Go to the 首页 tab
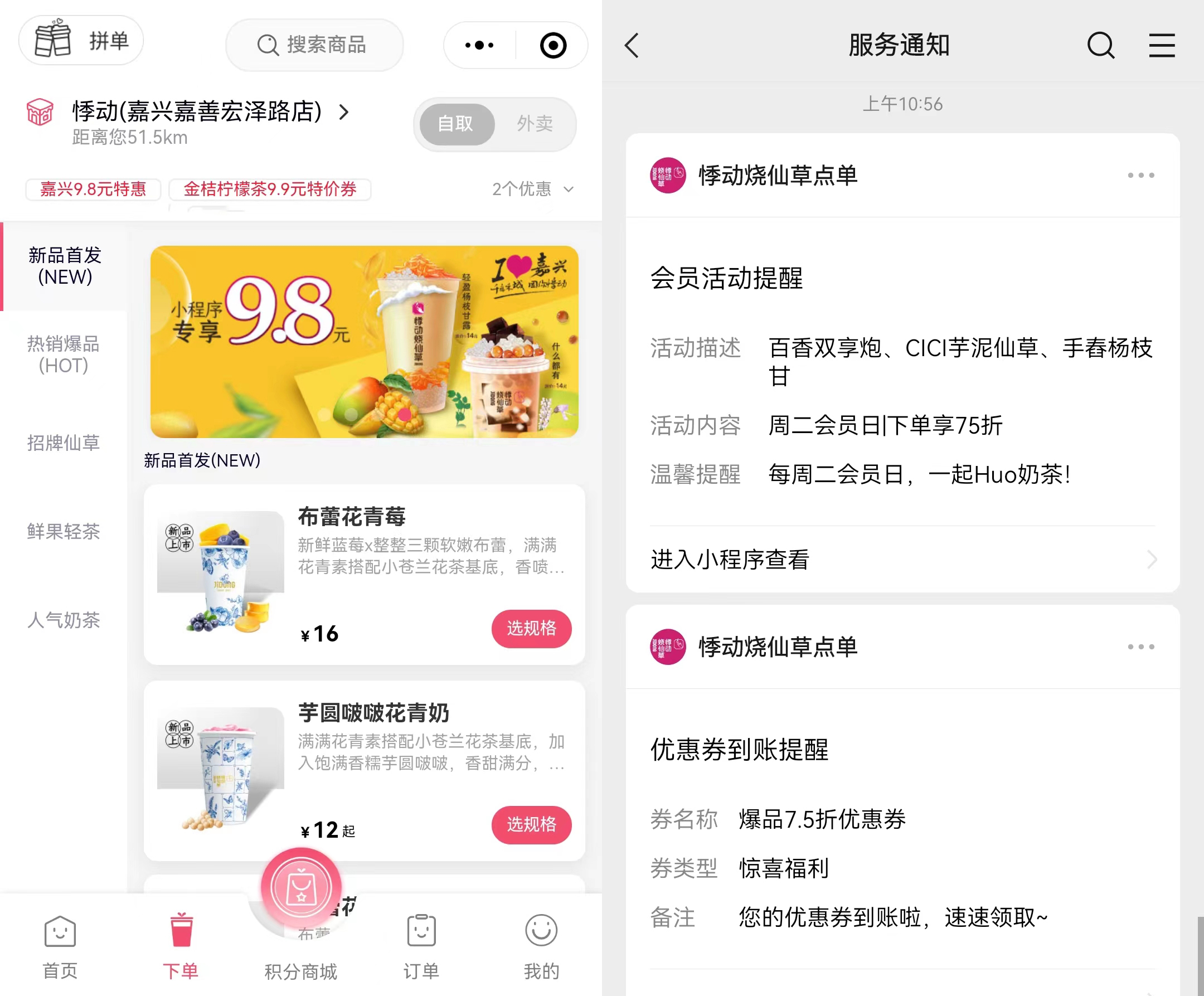This screenshot has height=996, width=1204. click(60, 946)
